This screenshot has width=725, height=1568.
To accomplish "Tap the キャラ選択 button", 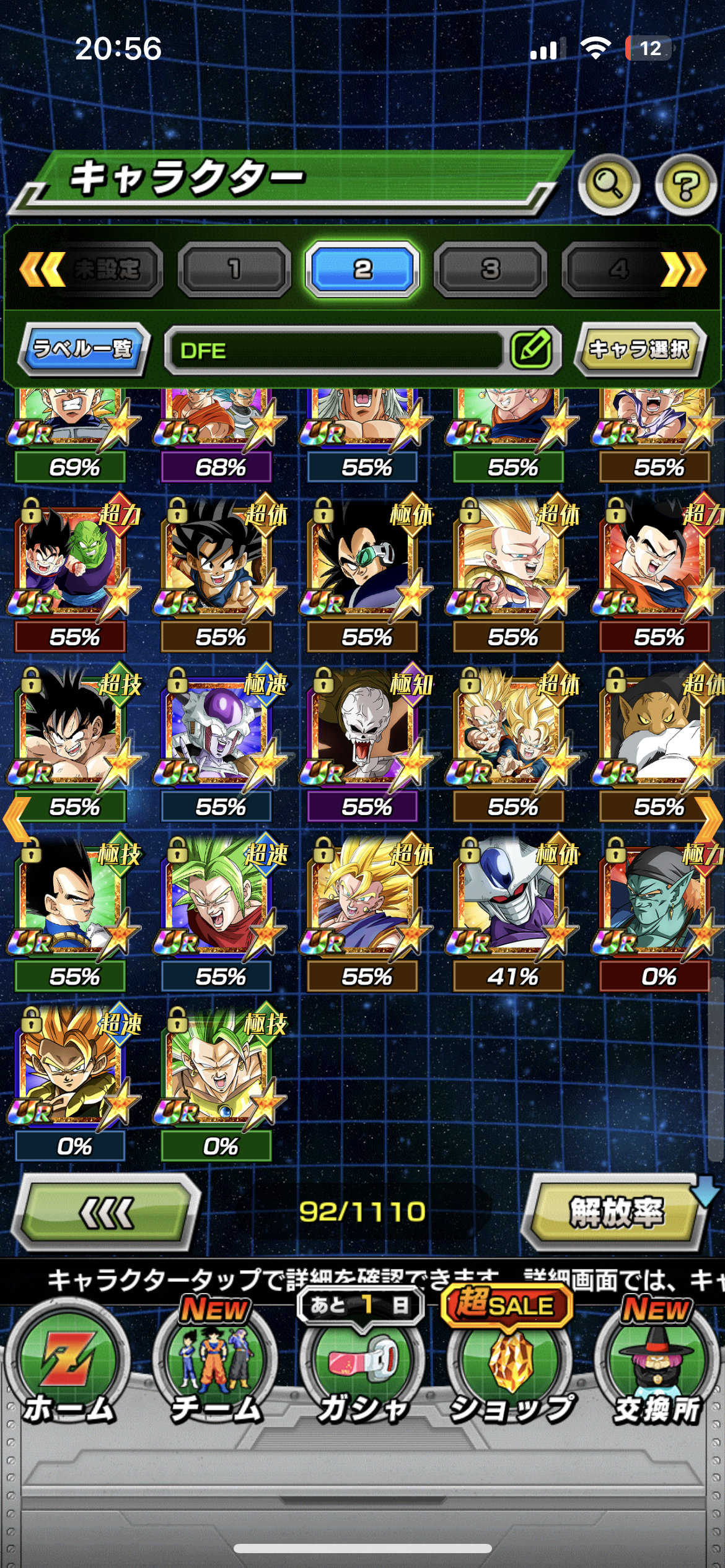I will coord(639,349).
